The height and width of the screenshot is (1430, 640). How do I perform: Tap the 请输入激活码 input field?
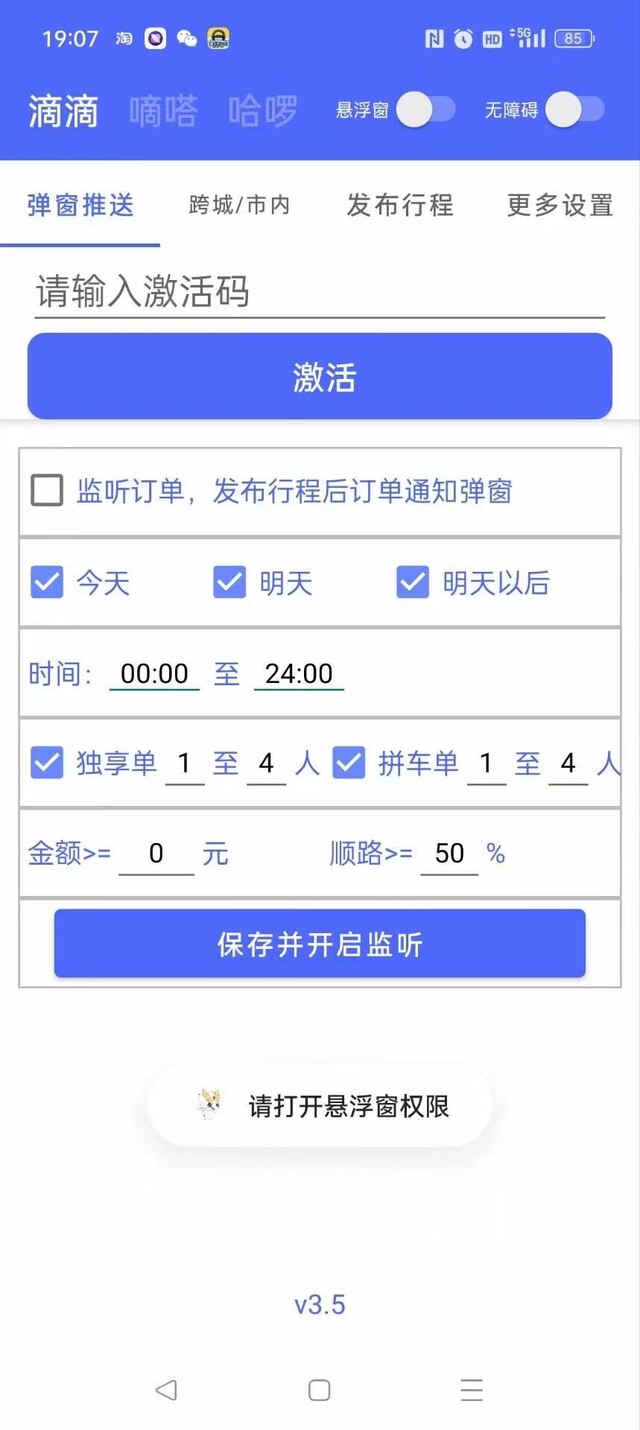pyautogui.click(x=320, y=292)
